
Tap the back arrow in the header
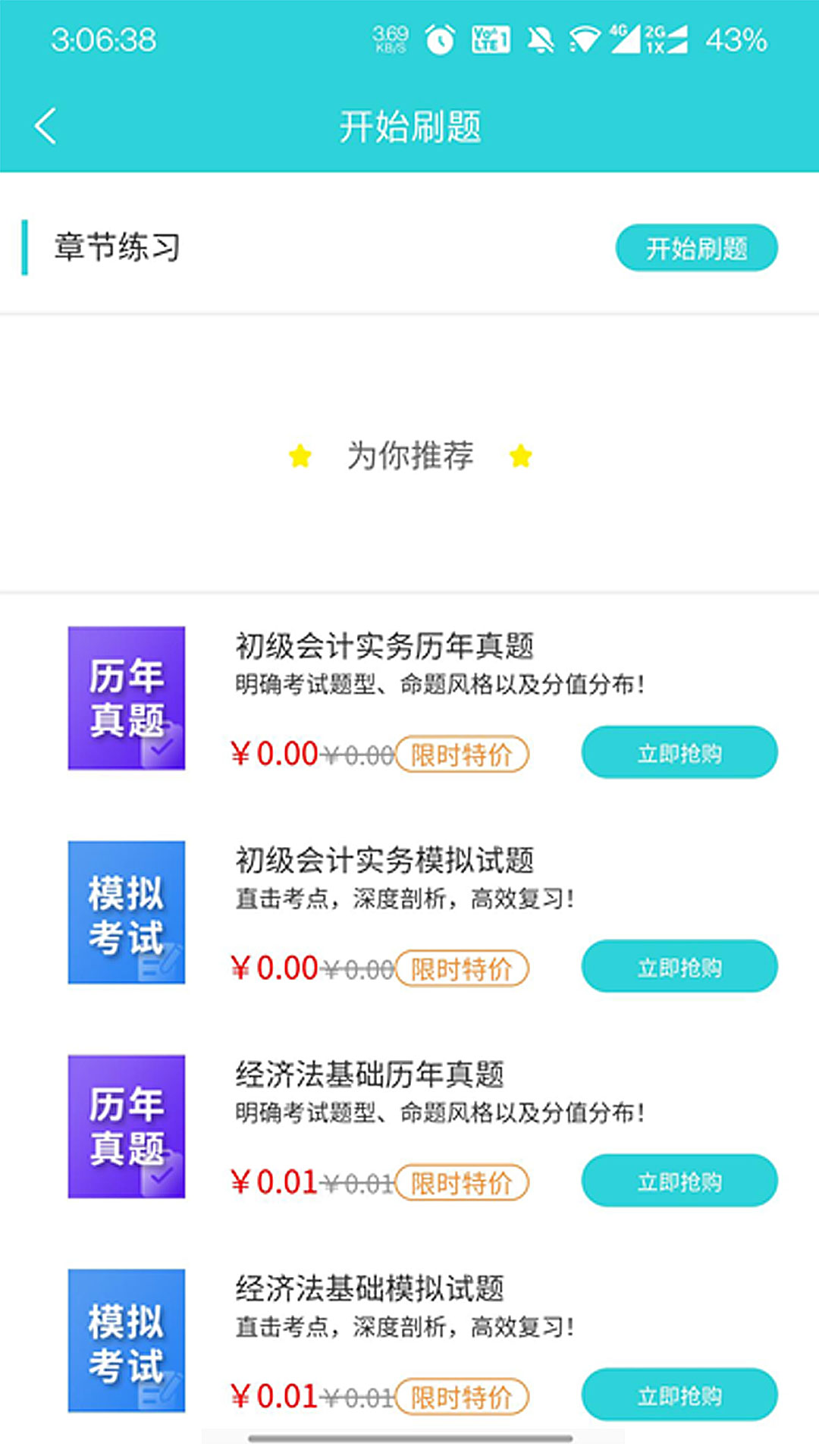coord(45,127)
